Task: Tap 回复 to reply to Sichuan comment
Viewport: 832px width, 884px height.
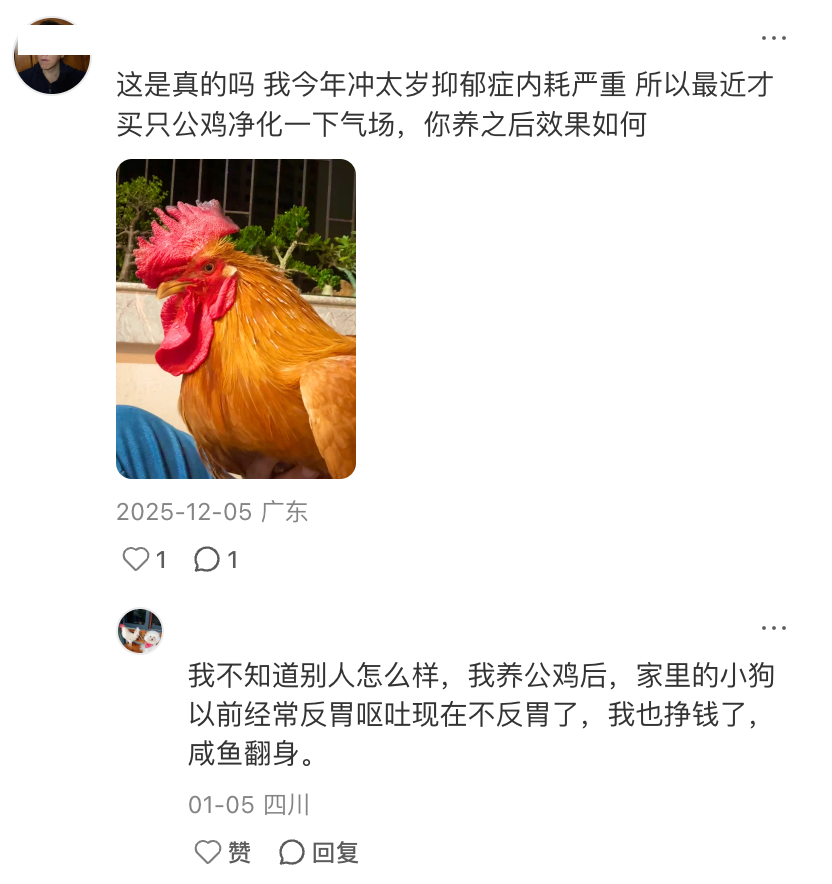Action: 319,852
